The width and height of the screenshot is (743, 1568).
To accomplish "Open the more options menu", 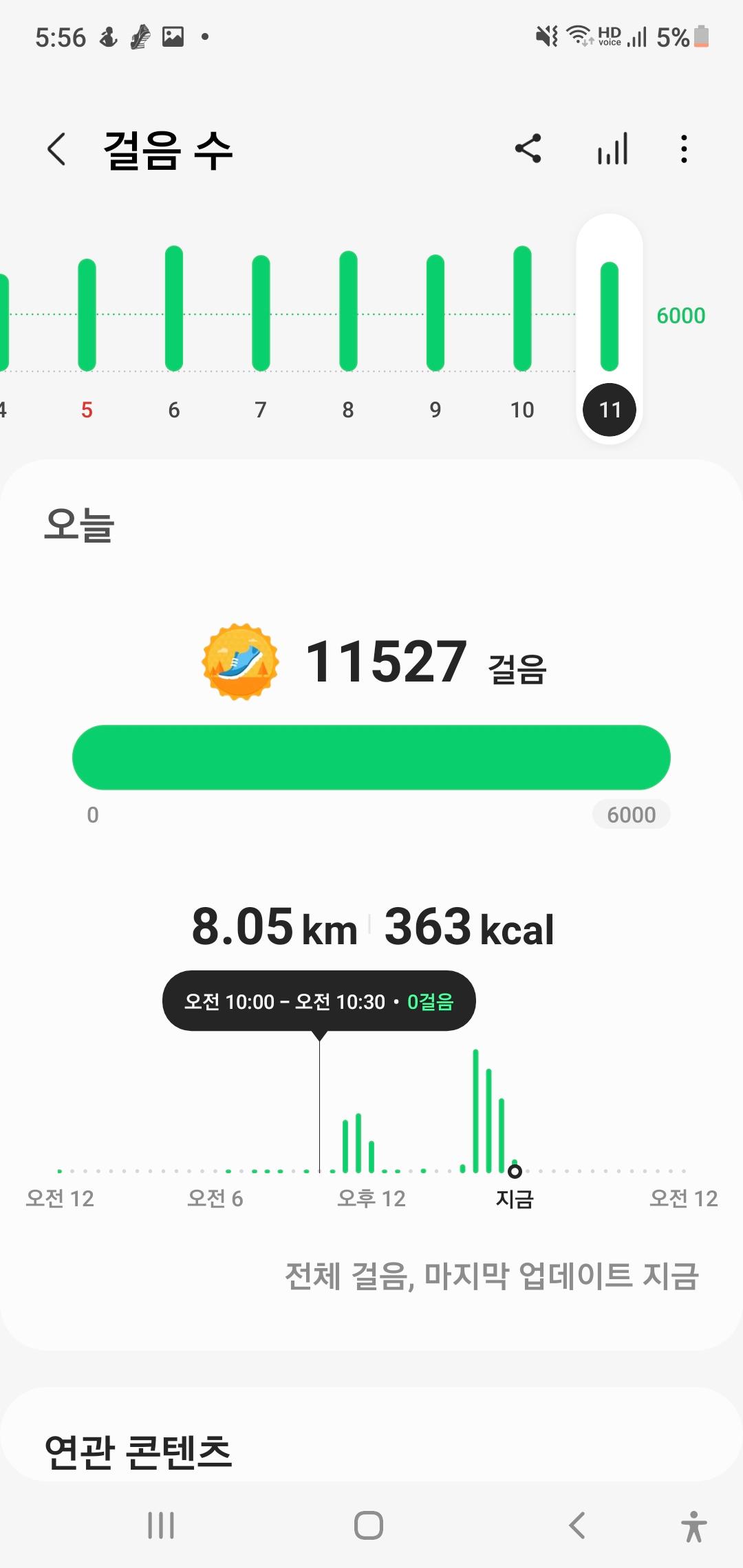I will point(683,149).
